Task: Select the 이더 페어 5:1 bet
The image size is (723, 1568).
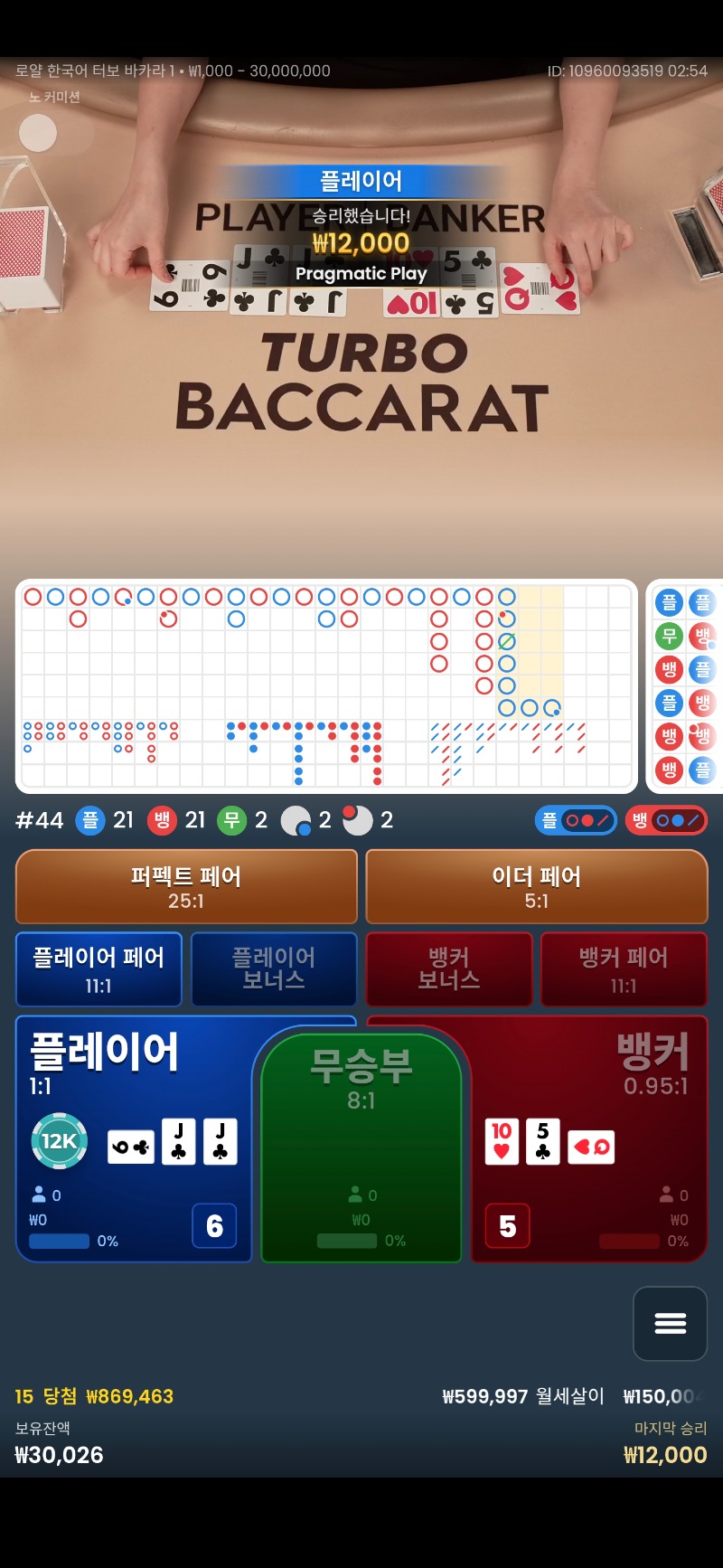Action: [537, 886]
